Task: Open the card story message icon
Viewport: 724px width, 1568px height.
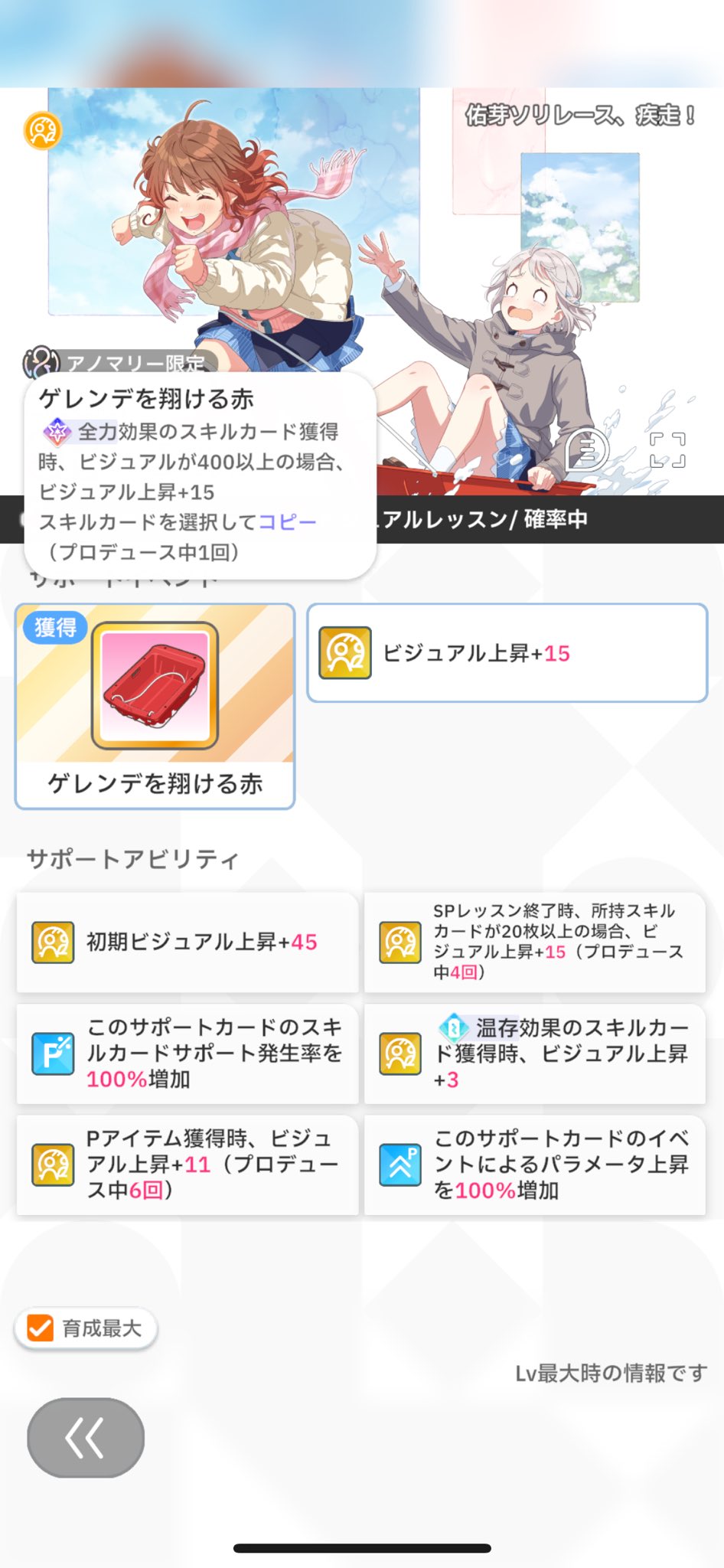Action: [585, 450]
